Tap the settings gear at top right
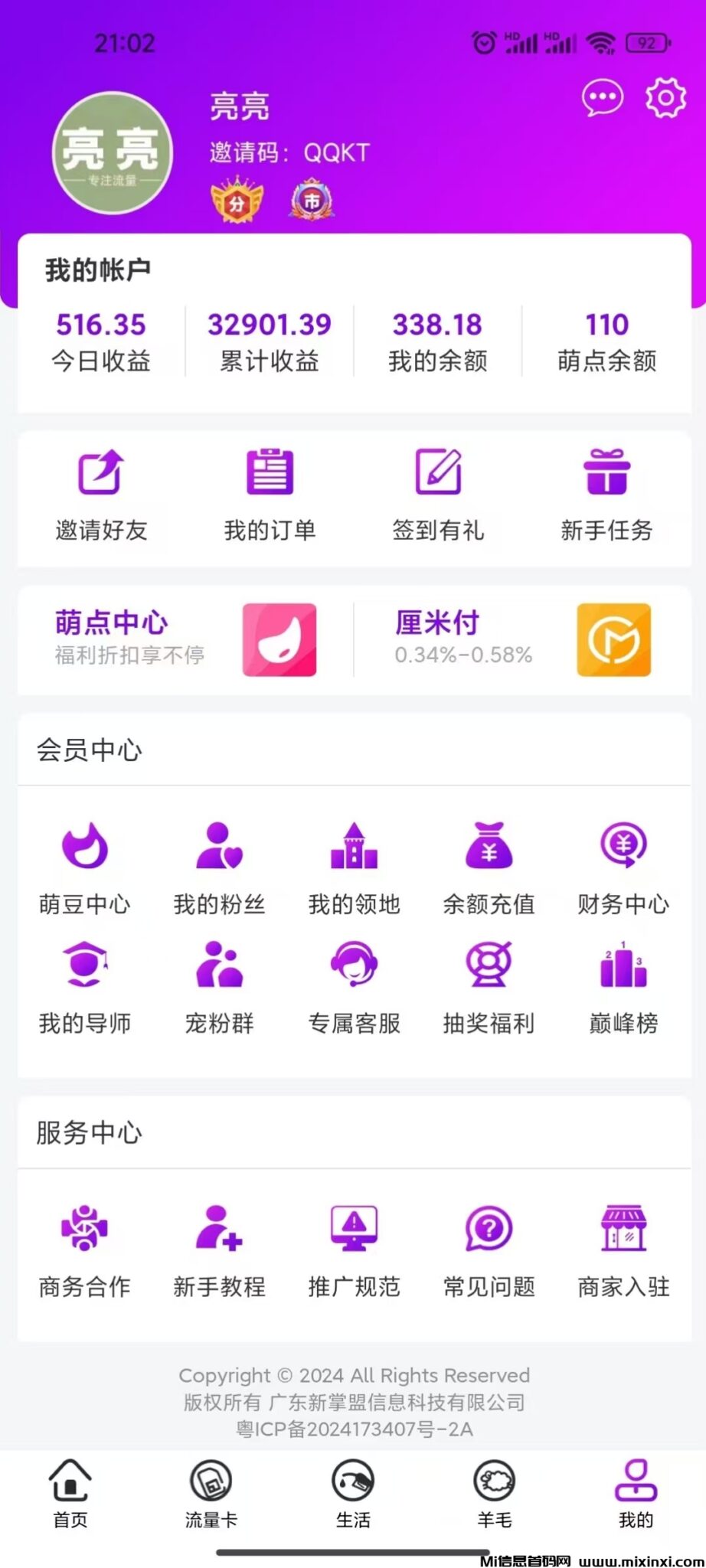Viewport: 706px width, 1568px height. (x=665, y=98)
